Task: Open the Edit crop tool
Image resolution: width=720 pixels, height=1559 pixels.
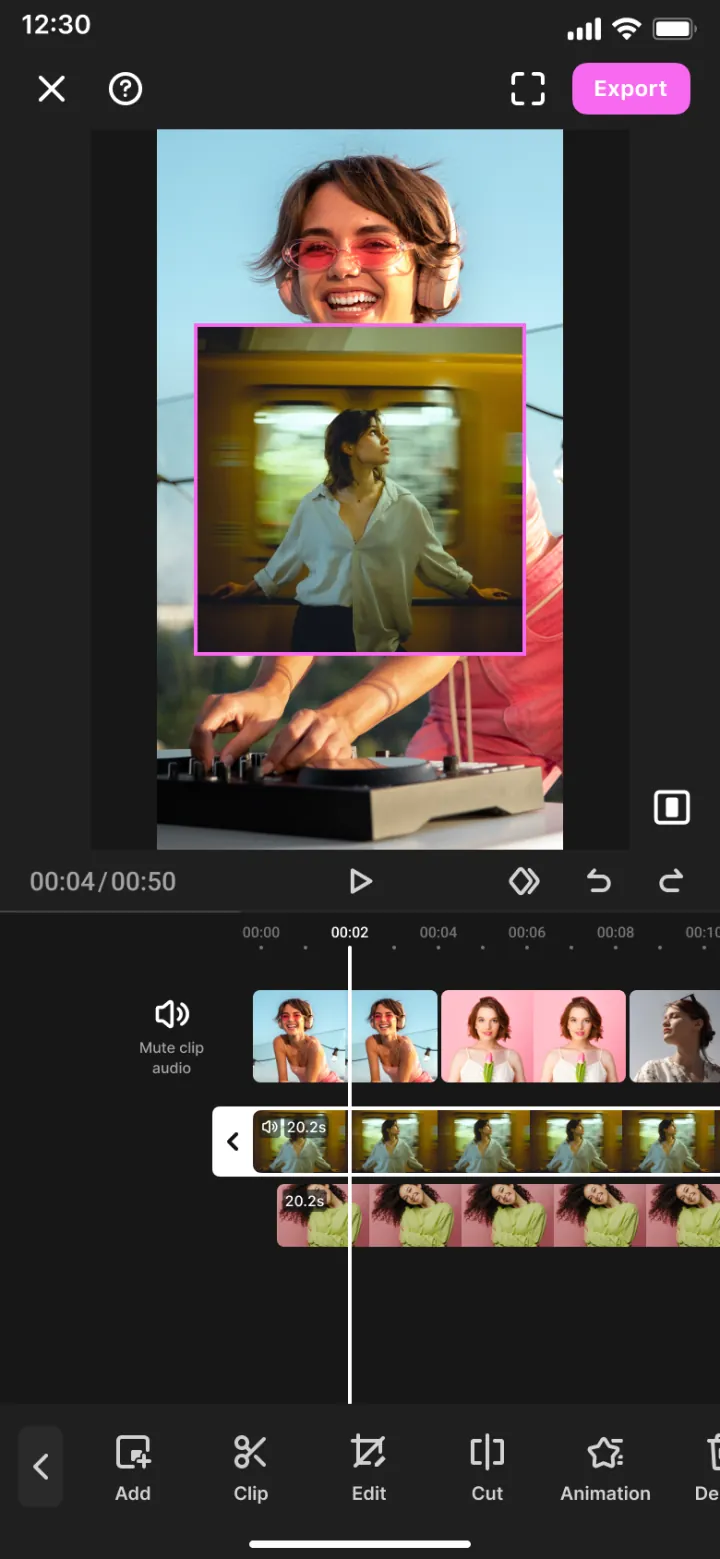Action: click(368, 1467)
